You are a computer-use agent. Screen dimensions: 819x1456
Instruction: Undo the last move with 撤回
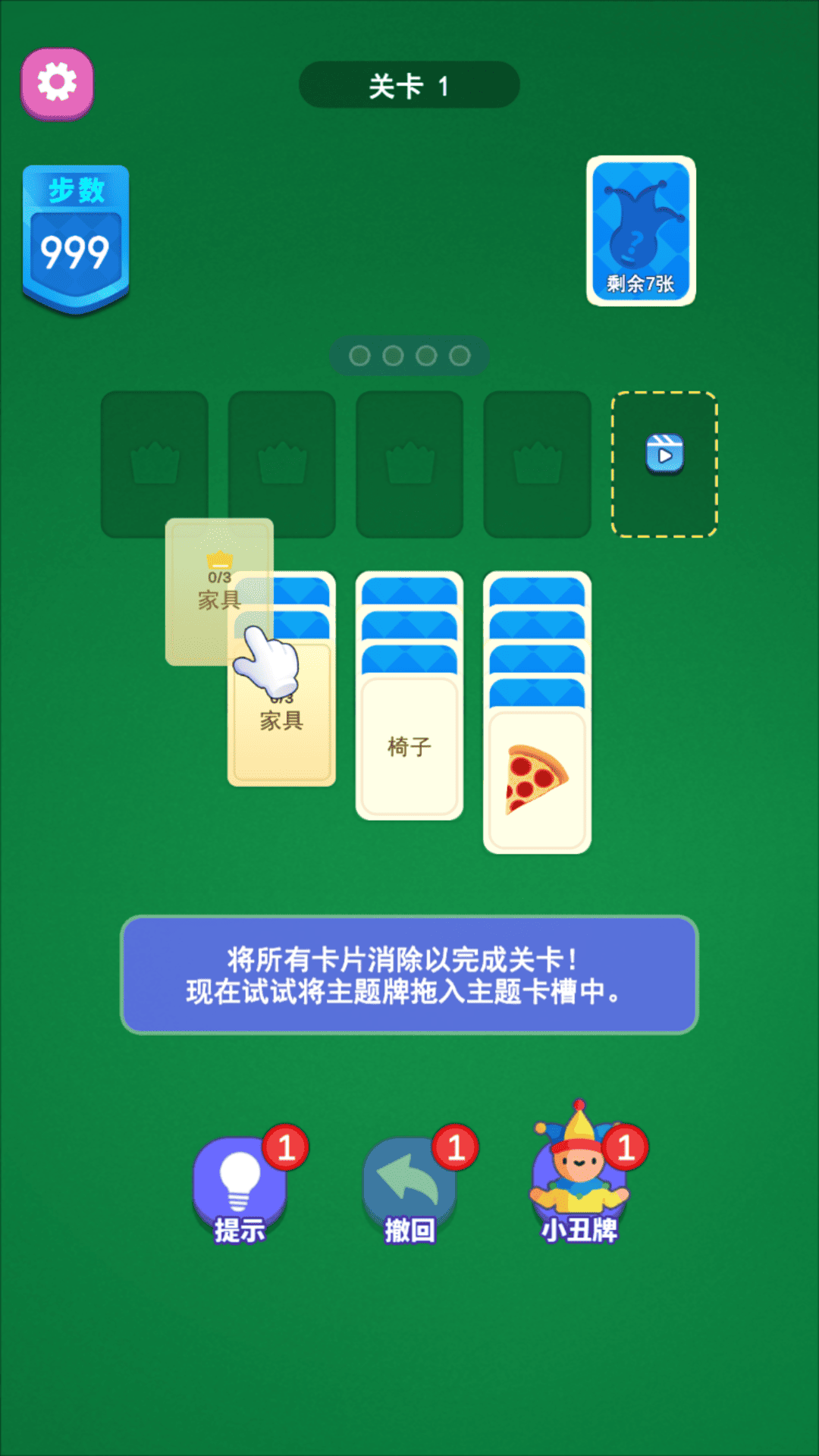coord(409,1188)
